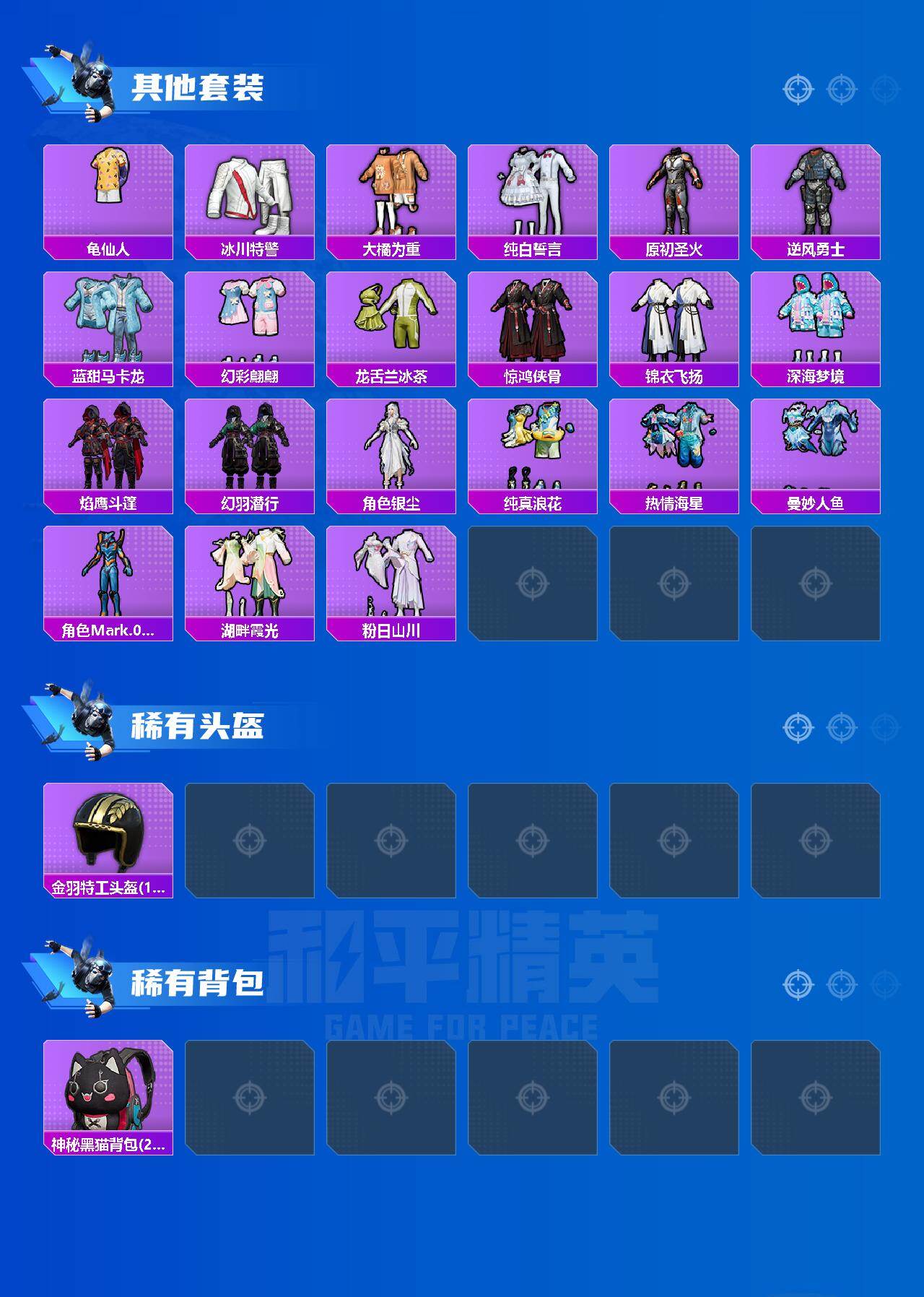Select the 大橘为重 outfit
The height and width of the screenshot is (1297, 924).
392,195
